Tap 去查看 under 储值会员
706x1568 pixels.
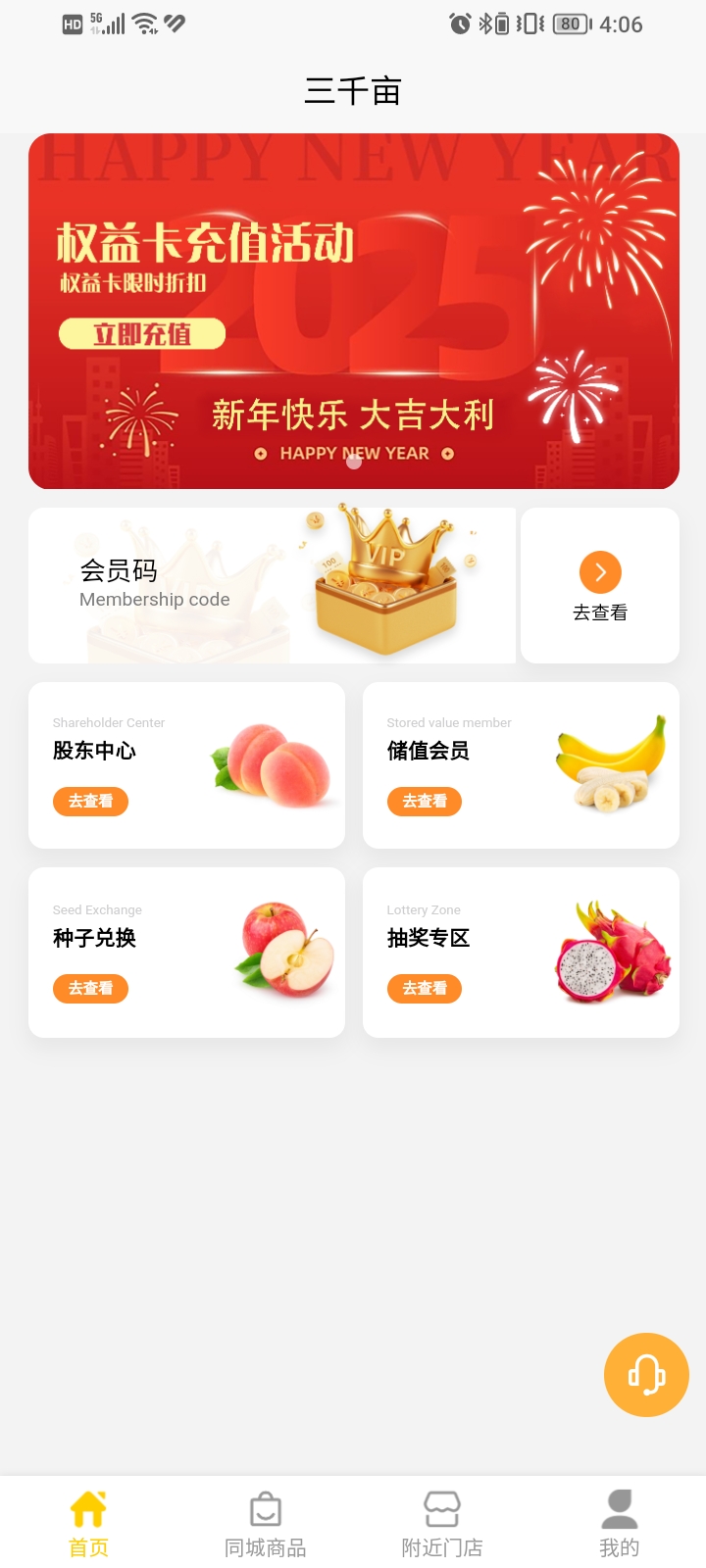pos(425,802)
